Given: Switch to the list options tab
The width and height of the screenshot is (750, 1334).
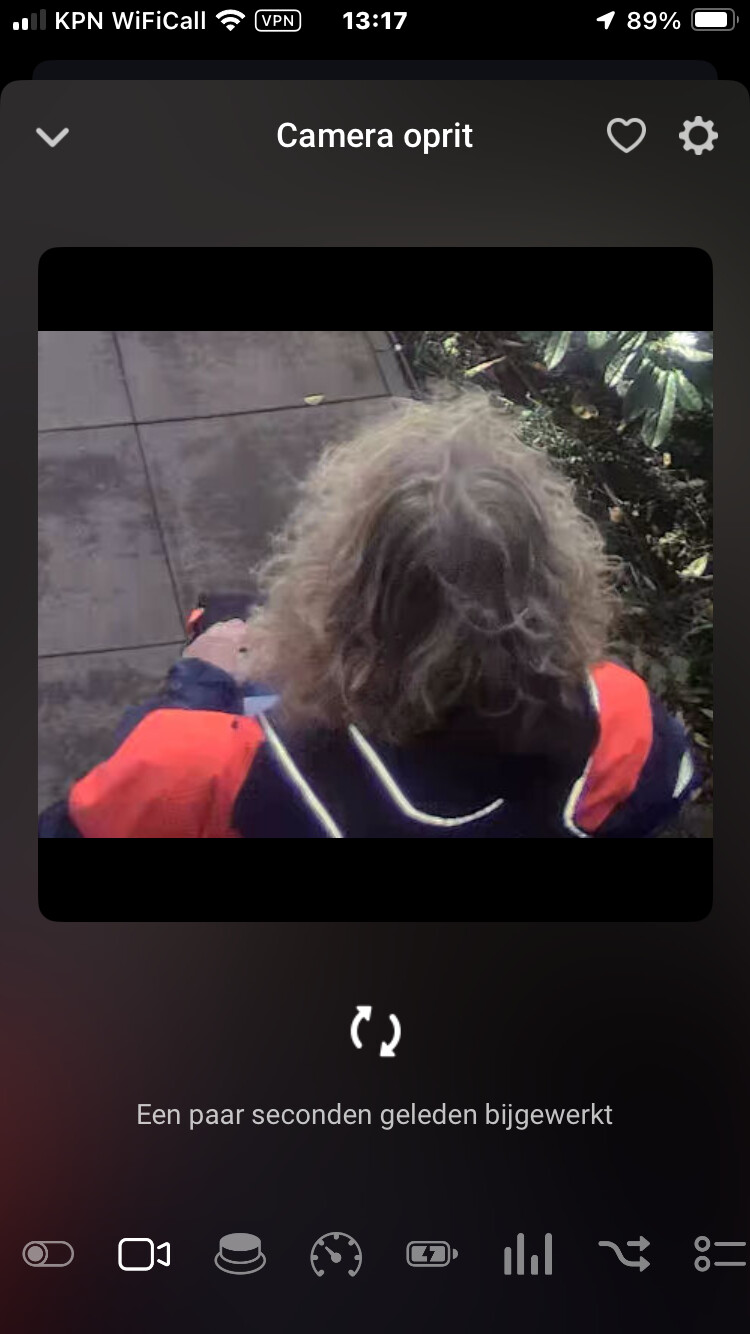Looking at the screenshot, I should (x=720, y=1253).
